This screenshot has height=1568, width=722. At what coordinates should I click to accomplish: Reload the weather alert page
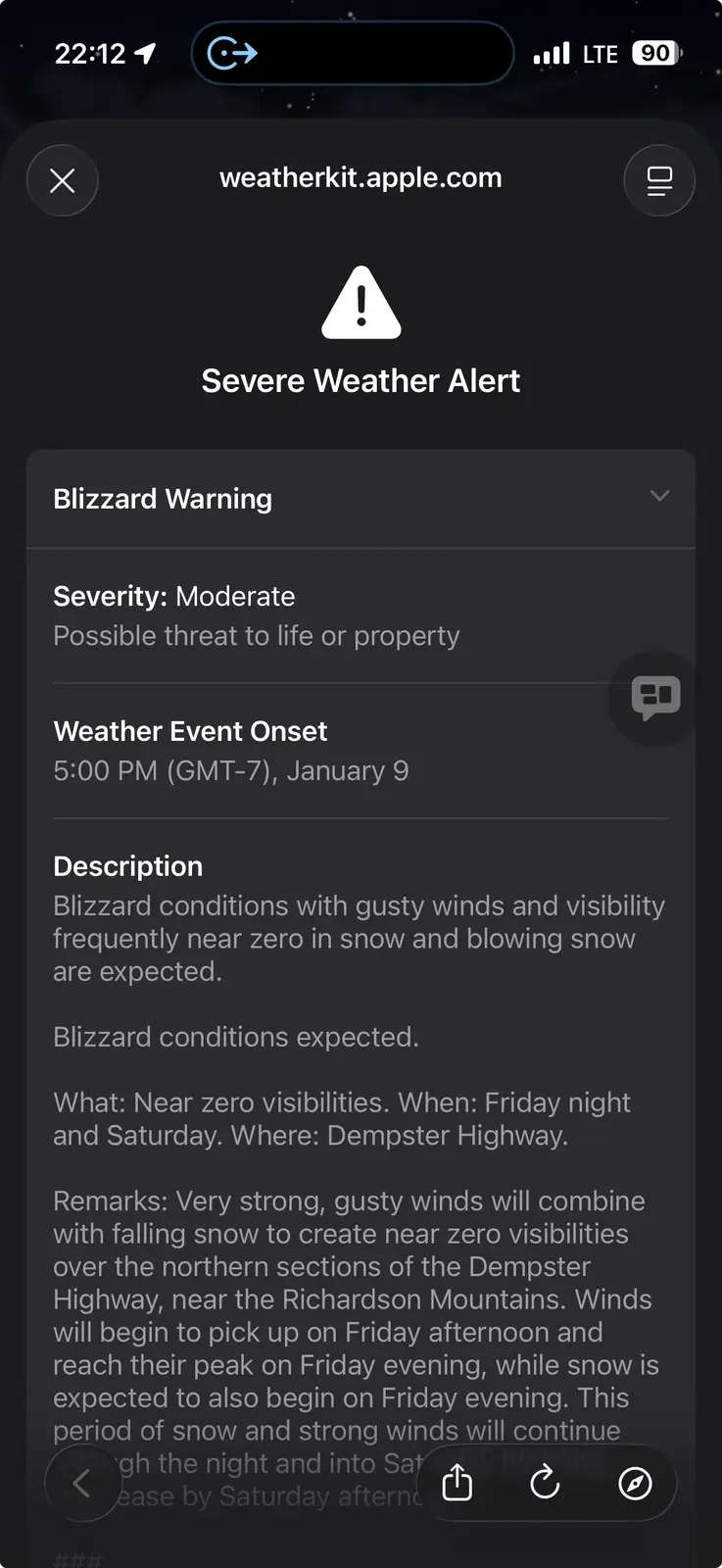click(x=545, y=1483)
